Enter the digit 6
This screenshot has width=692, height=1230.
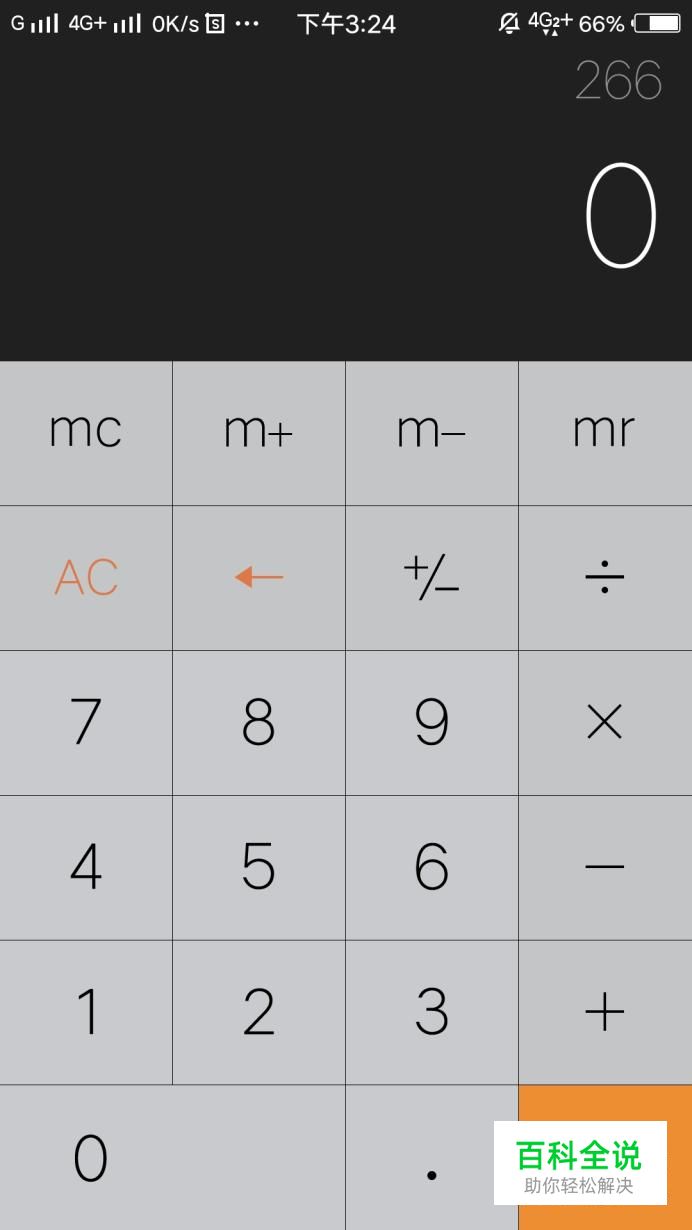[432, 868]
